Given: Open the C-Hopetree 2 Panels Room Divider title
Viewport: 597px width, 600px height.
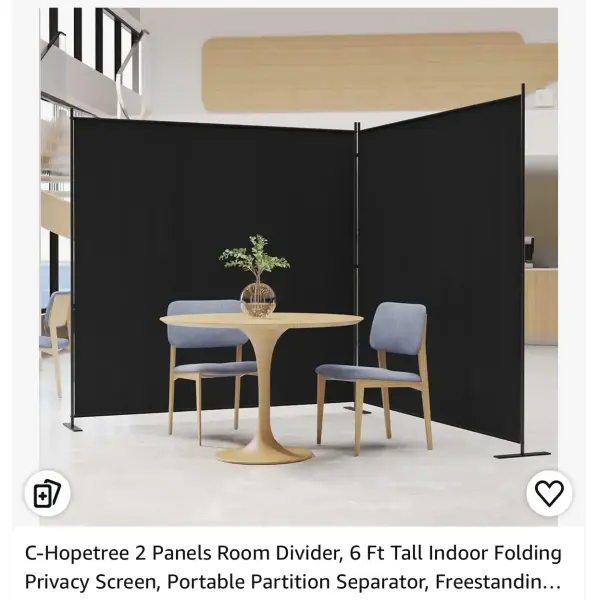Looking at the screenshot, I should [293, 567].
